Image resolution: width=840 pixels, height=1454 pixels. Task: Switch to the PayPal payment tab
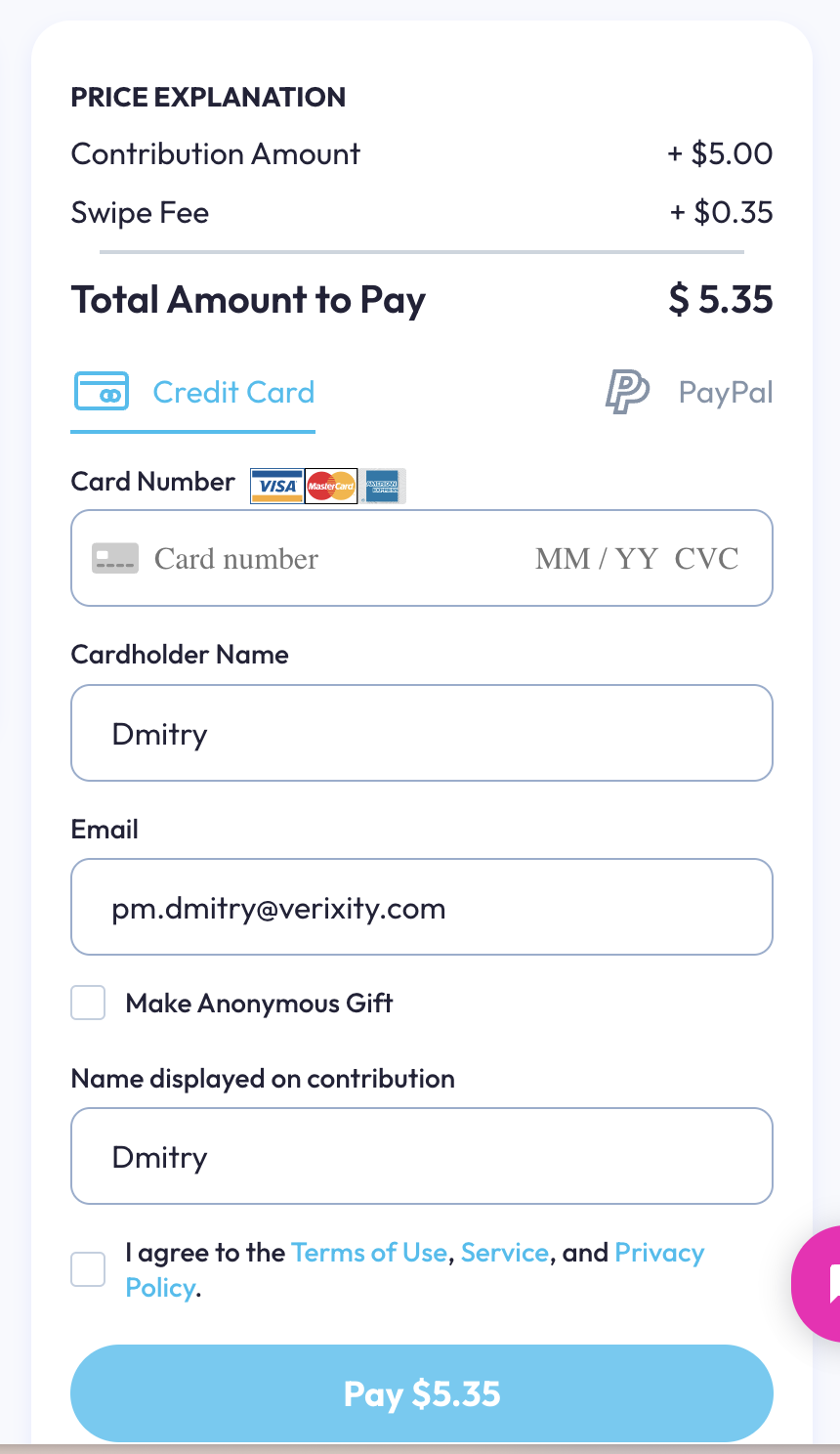pyautogui.click(x=688, y=393)
